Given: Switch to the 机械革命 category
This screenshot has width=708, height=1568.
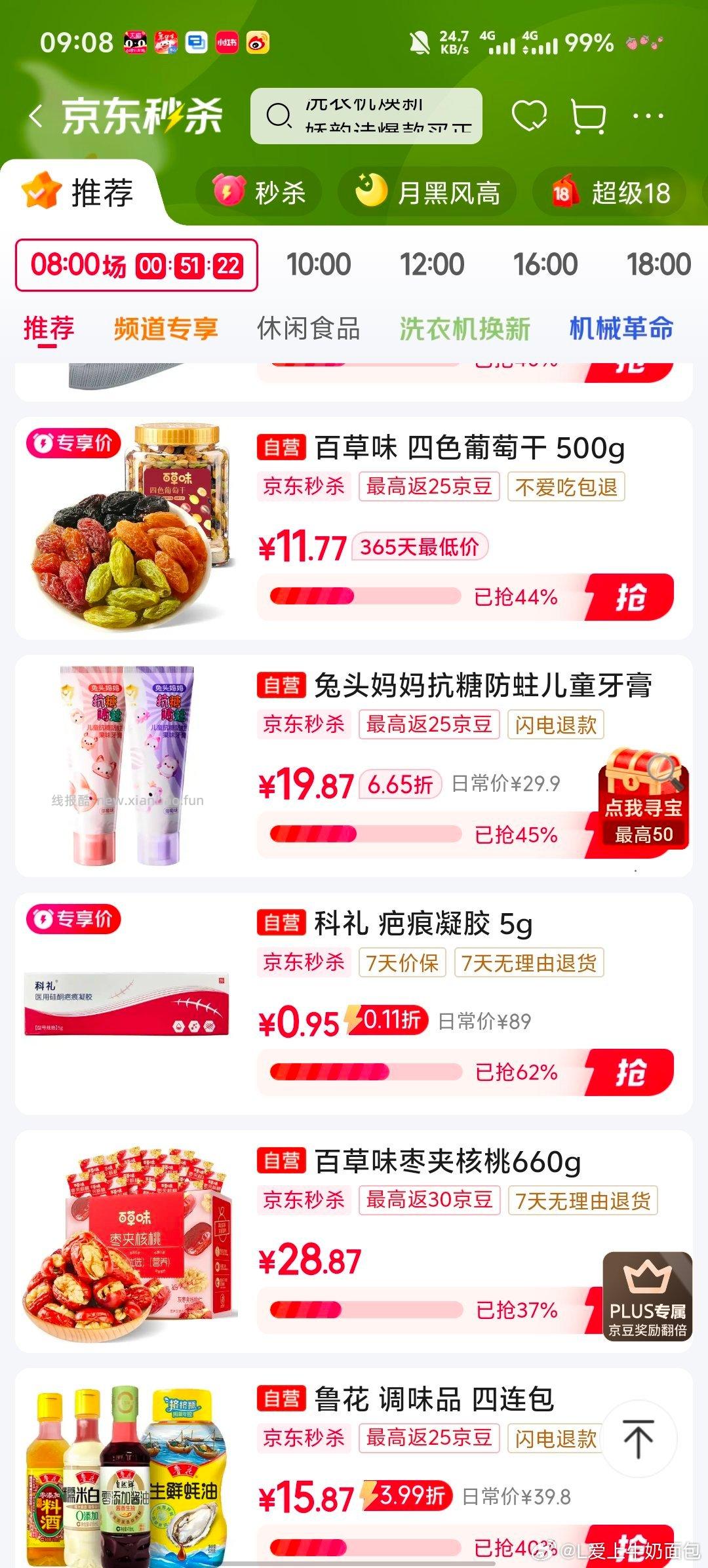Looking at the screenshot, I should [621, 328].
